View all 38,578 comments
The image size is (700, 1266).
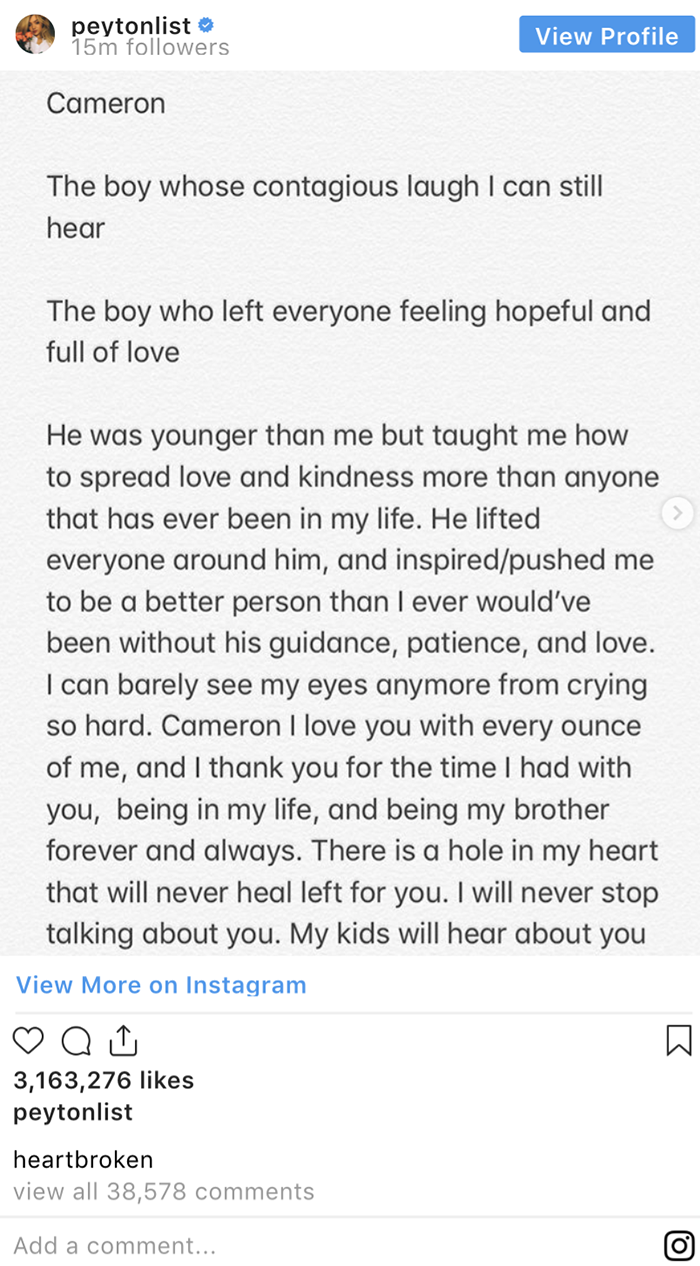(x=164, y=1192)
